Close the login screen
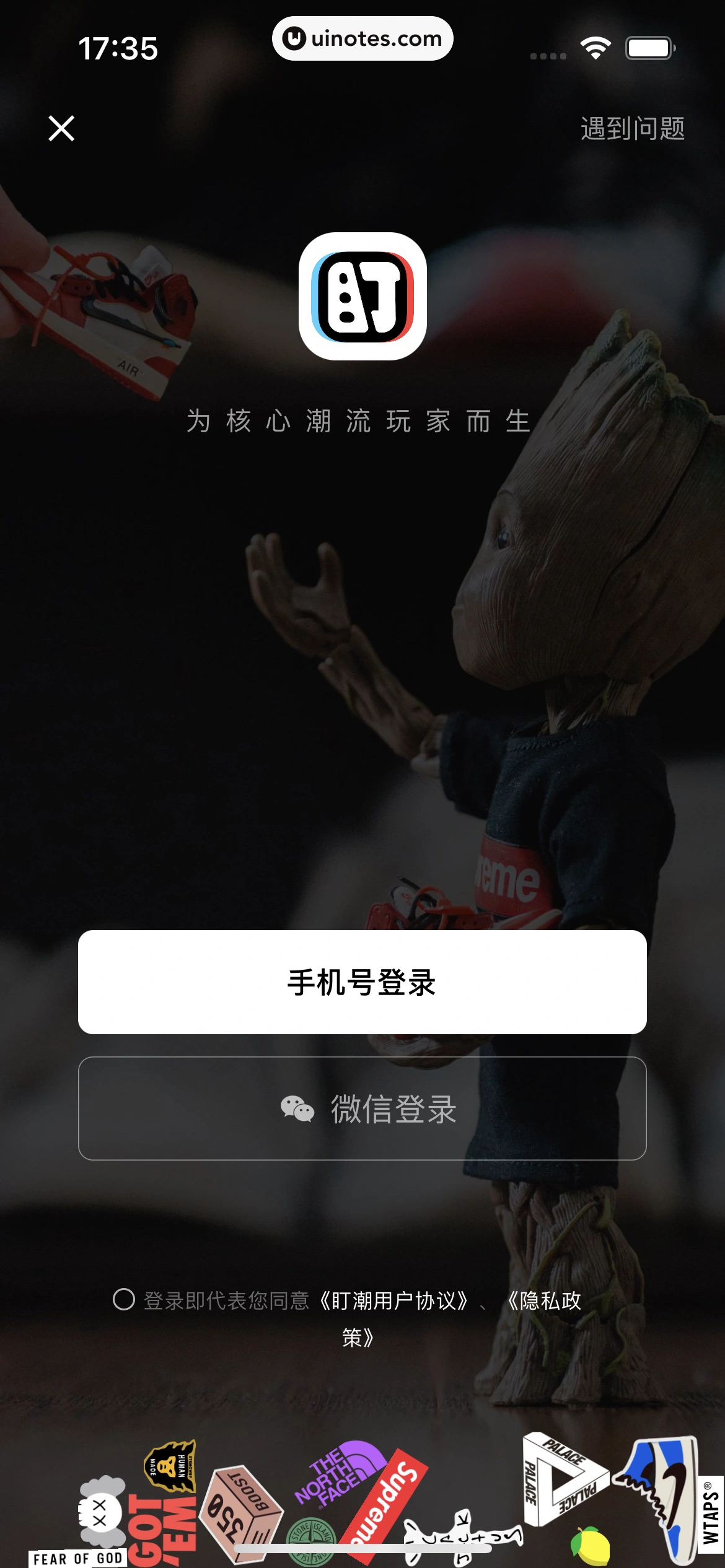This screenshot has width=725, height=1568. coord(61,129)
